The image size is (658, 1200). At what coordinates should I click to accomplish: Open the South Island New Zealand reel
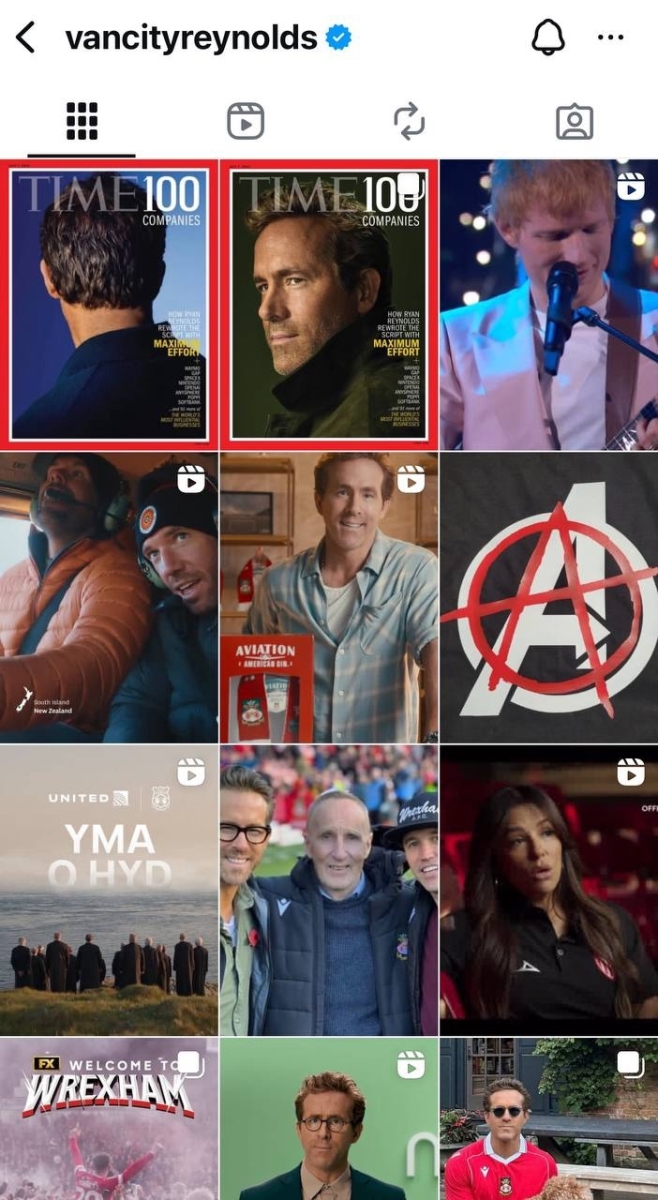pos(108,598)
